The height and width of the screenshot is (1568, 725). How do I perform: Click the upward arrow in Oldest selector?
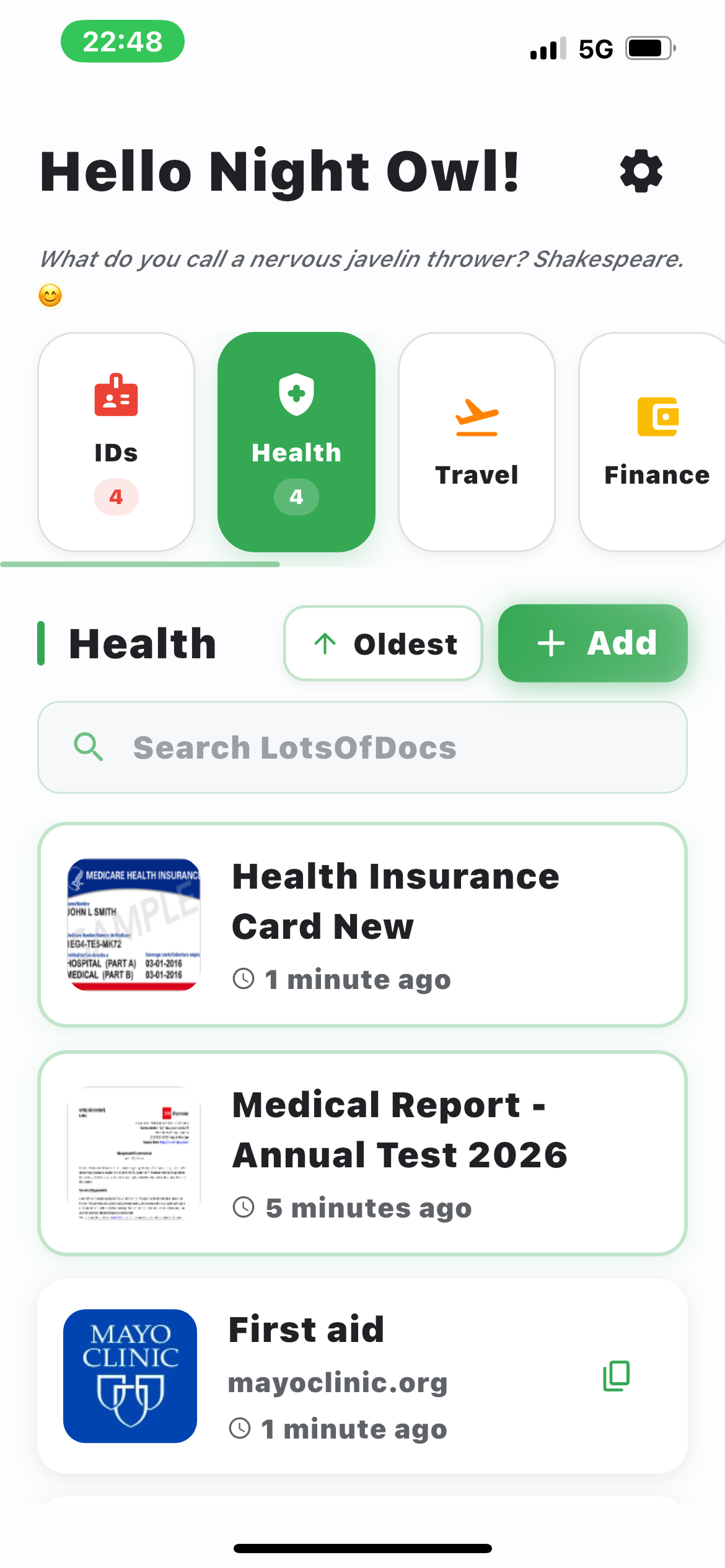coord(326,643)
